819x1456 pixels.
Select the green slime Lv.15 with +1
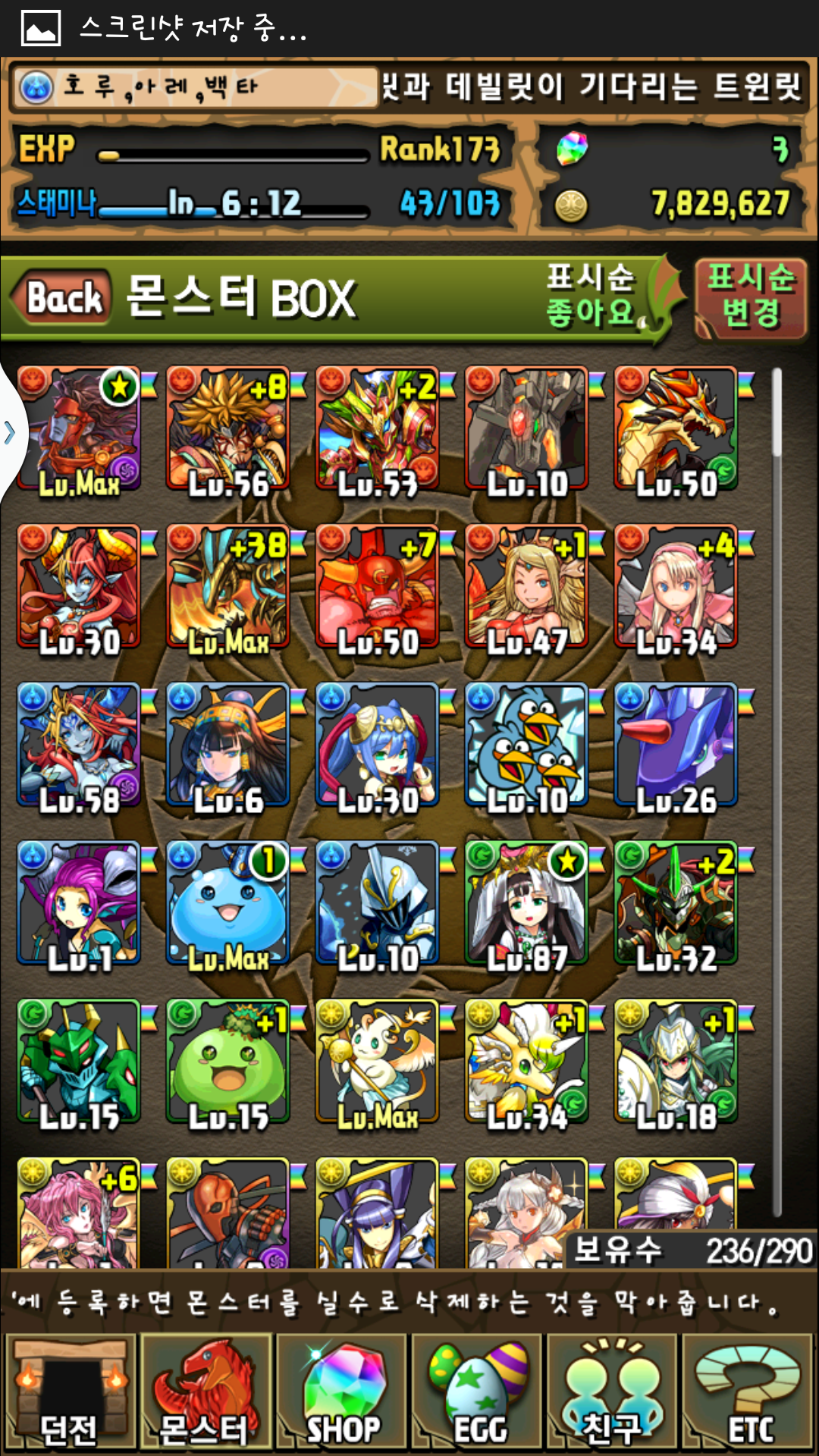point(228,1062)
